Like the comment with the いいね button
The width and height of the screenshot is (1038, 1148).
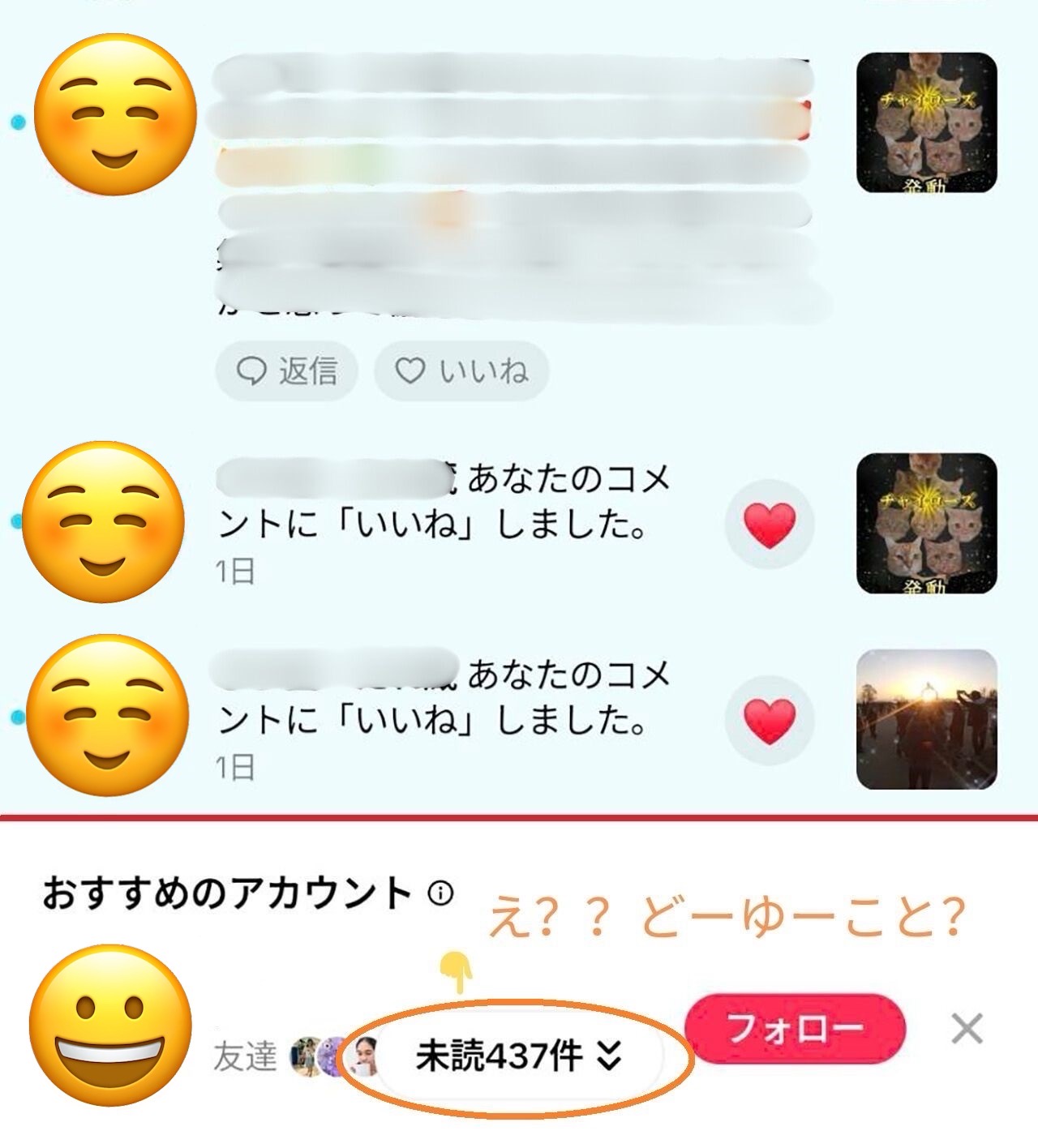pyautogui.click(x=461, y=371)
